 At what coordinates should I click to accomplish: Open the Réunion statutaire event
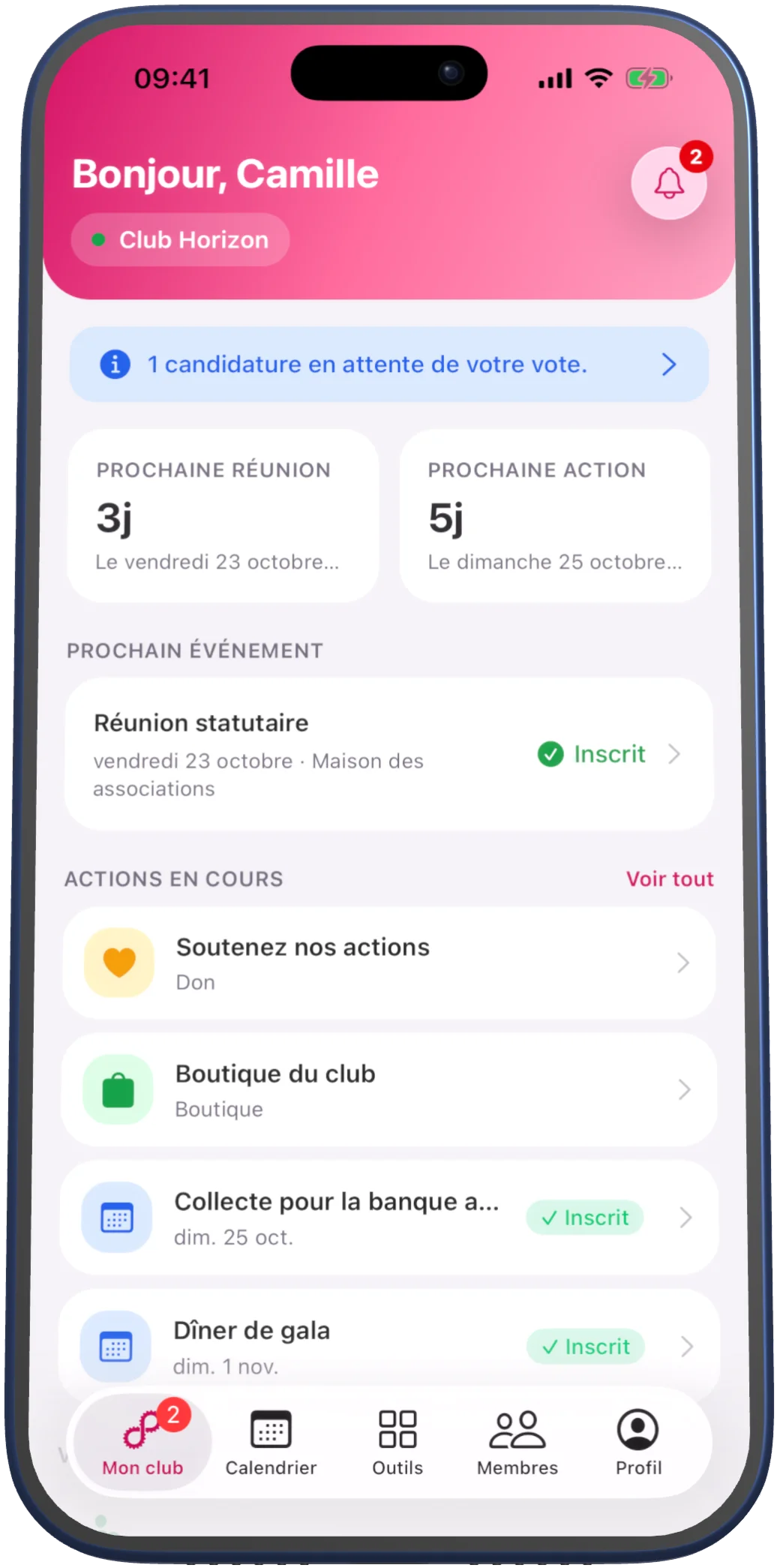(x=388, y=754)
